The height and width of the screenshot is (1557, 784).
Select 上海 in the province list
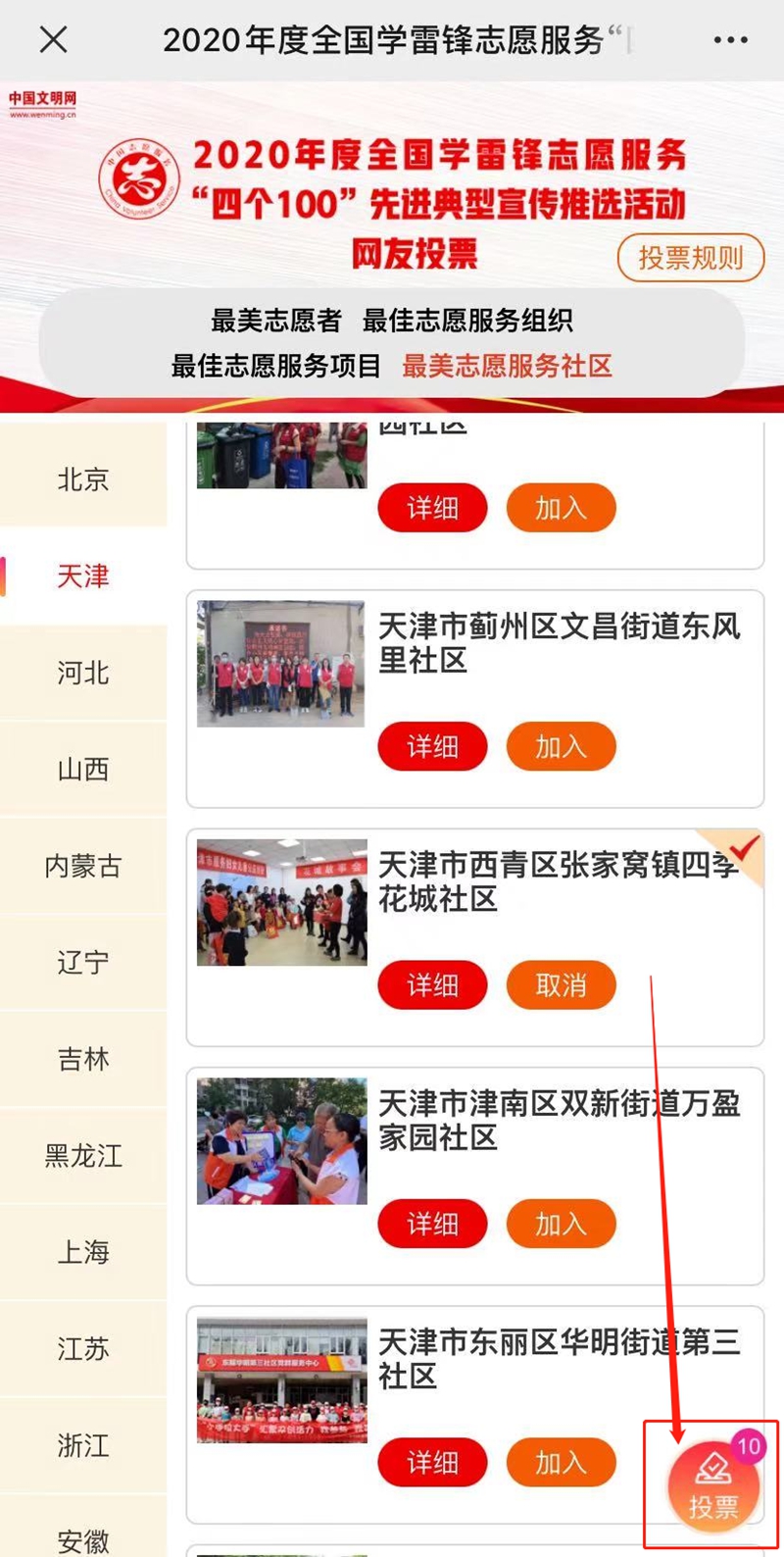[x=83, y=1252]
